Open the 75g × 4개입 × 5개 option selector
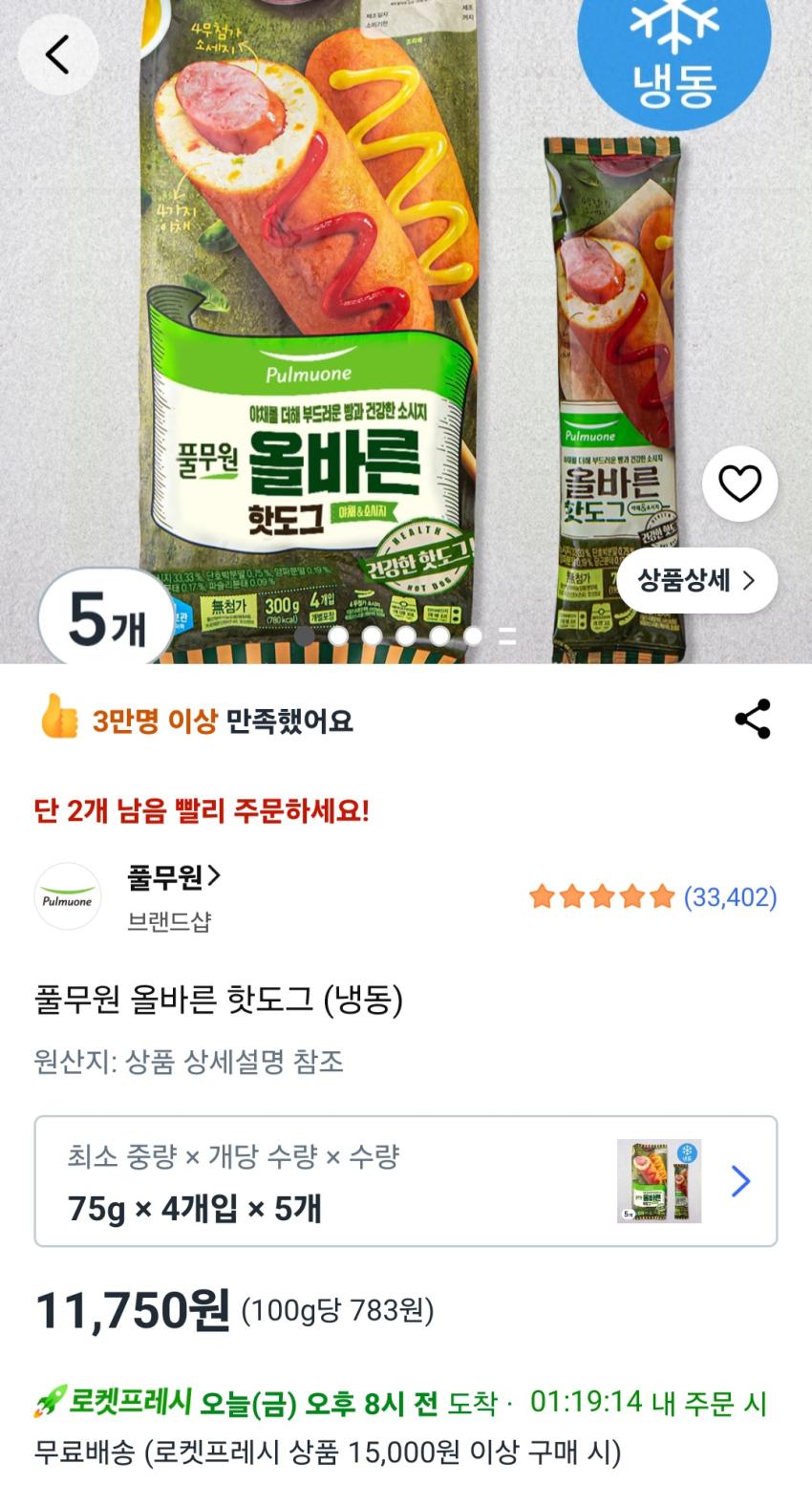This screenshot has height=1485, width=812. 405,1181
